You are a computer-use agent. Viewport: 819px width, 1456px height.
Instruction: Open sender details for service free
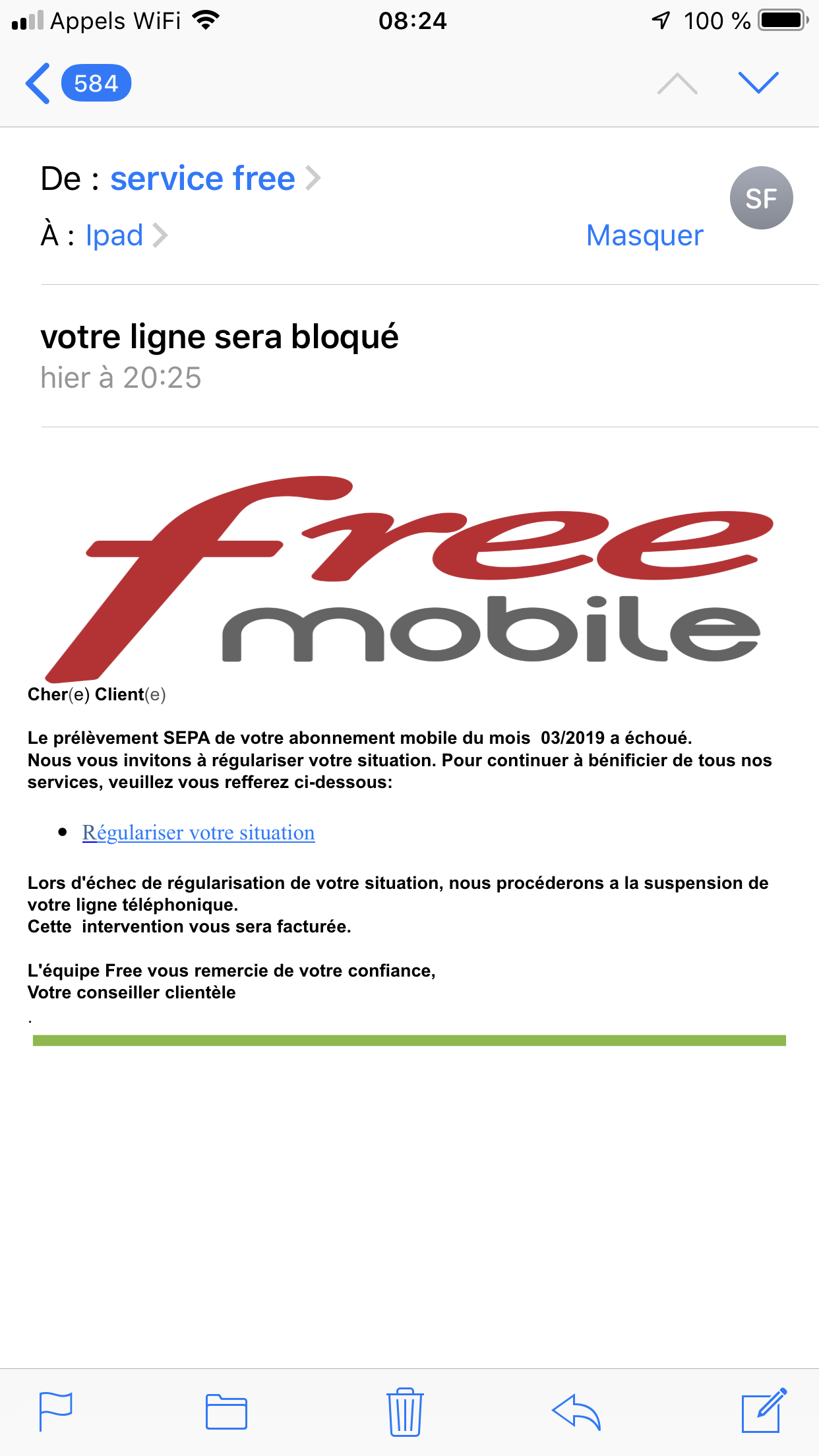[202, 179]
